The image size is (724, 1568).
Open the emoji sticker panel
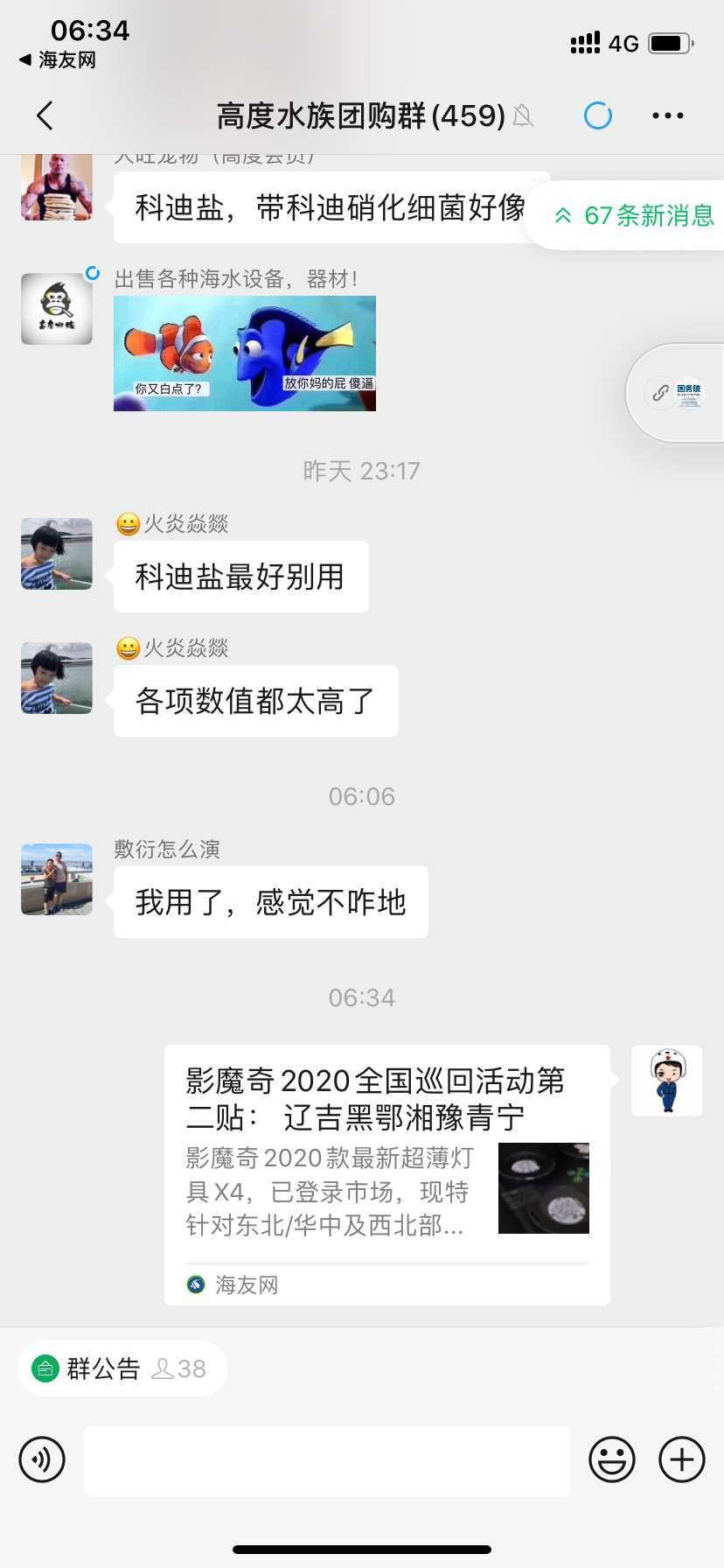(611, 1459)
